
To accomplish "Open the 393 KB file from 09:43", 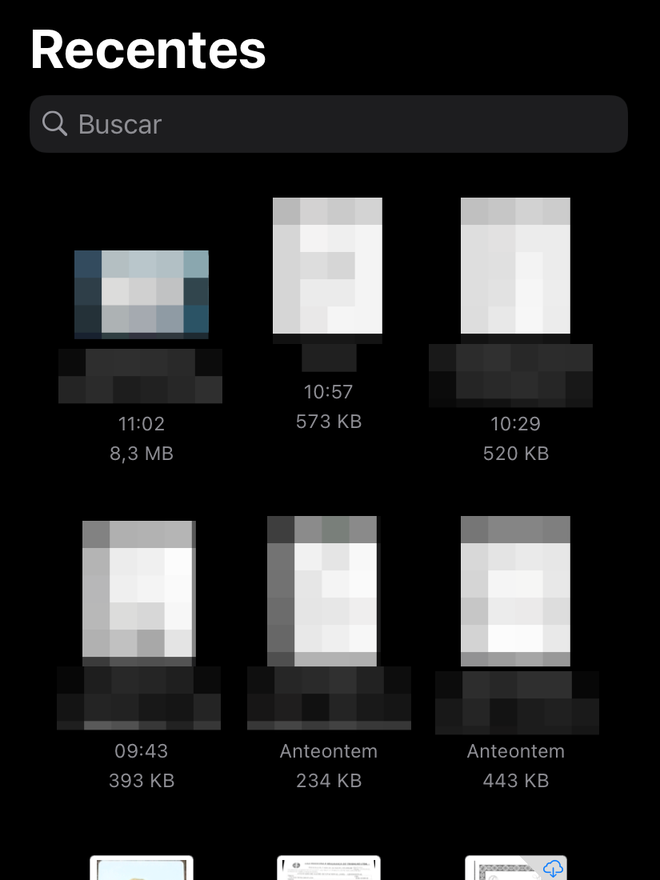I will [x=139, y=588].
